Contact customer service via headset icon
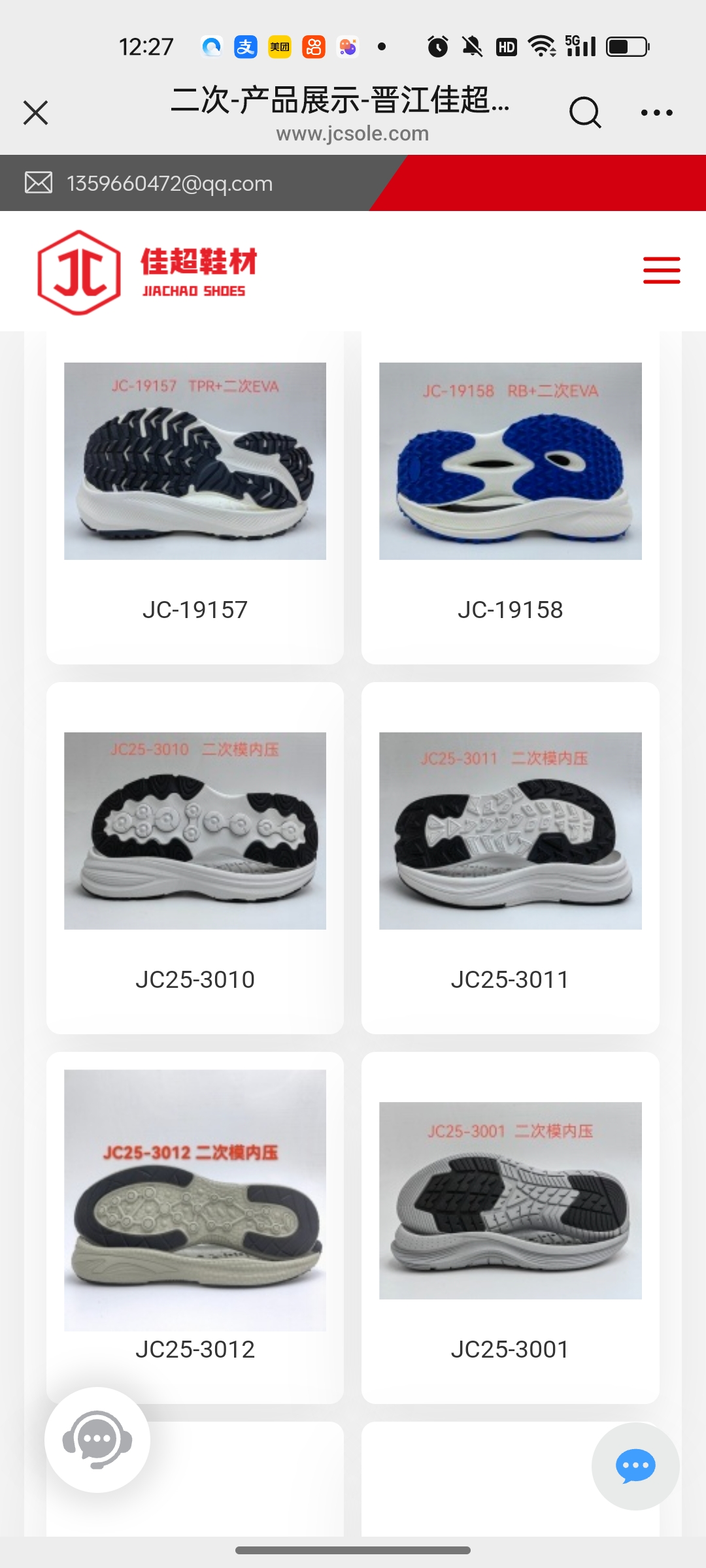Viewport: 706px width, 1568px height. point(97,1439)
